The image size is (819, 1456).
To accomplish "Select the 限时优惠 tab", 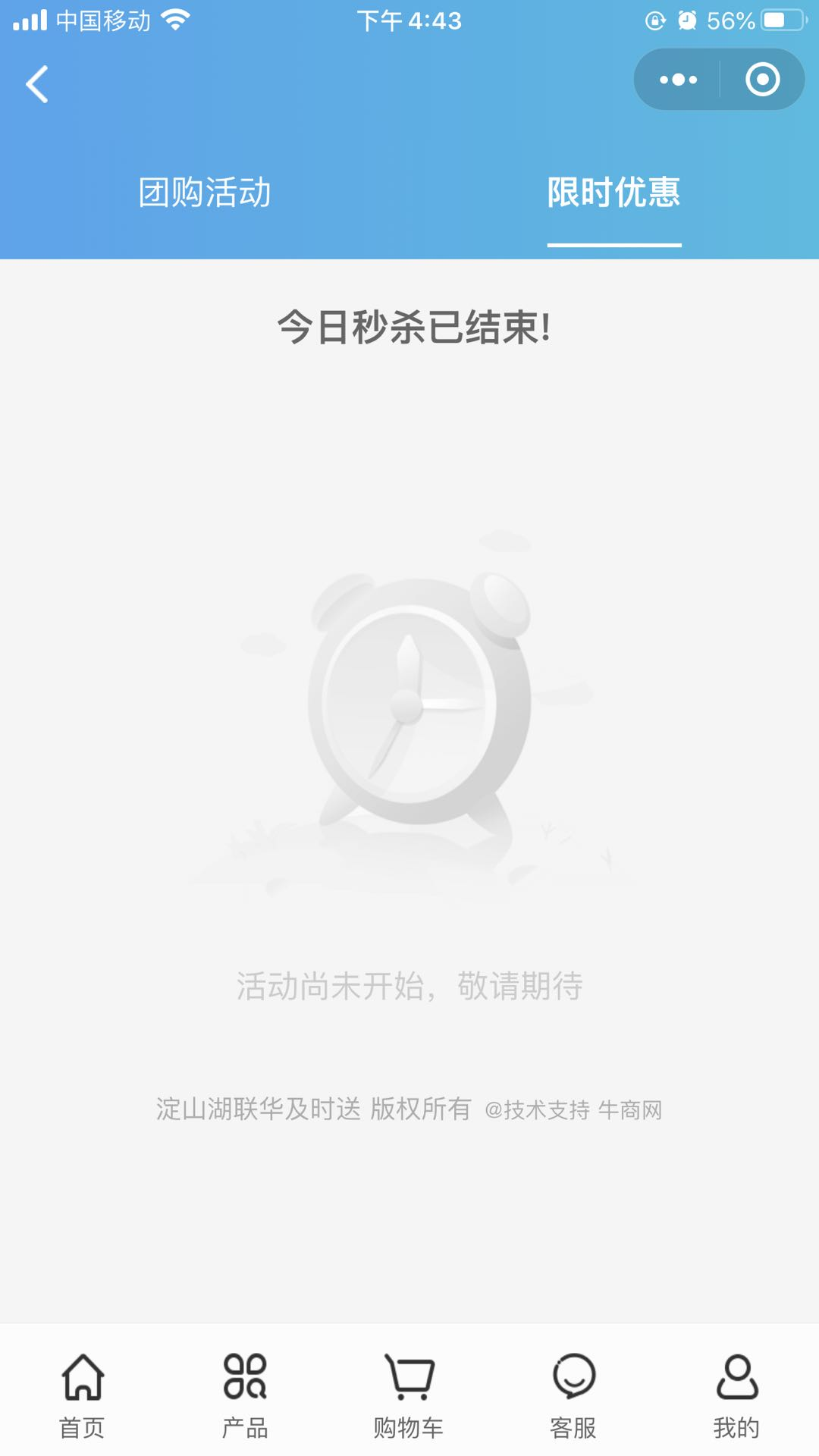I will [x=614, y=193].
